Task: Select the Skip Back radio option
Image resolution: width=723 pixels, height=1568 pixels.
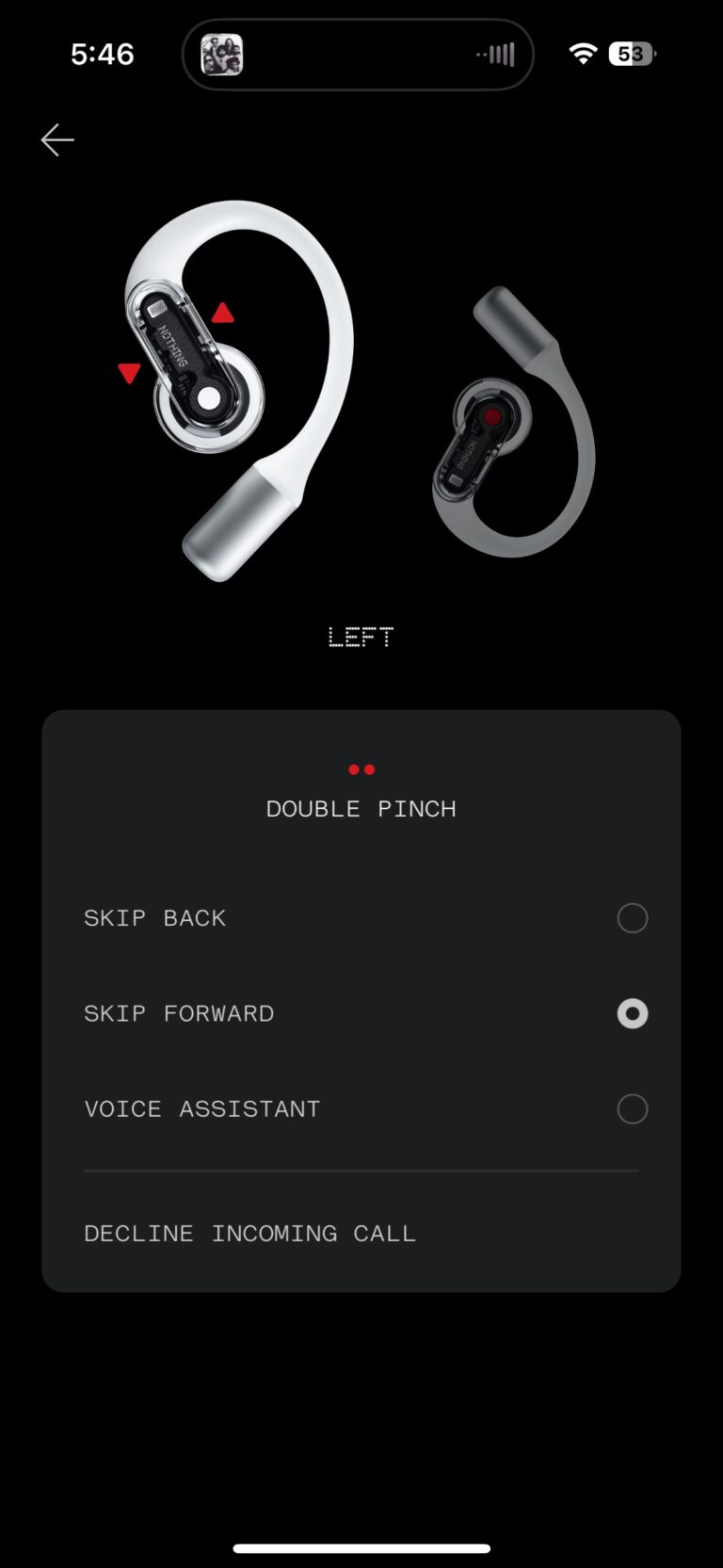Action: [632, 917]
